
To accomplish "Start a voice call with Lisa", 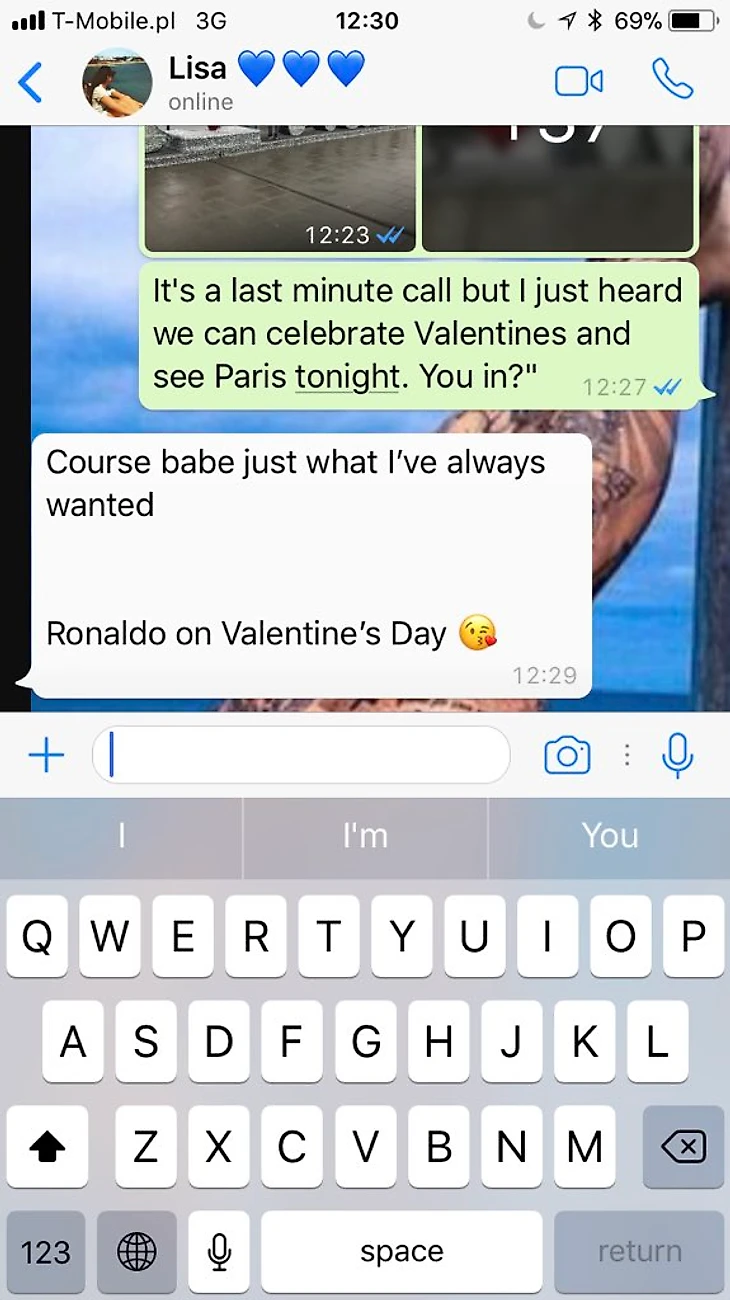I will [x=672, y=80].
